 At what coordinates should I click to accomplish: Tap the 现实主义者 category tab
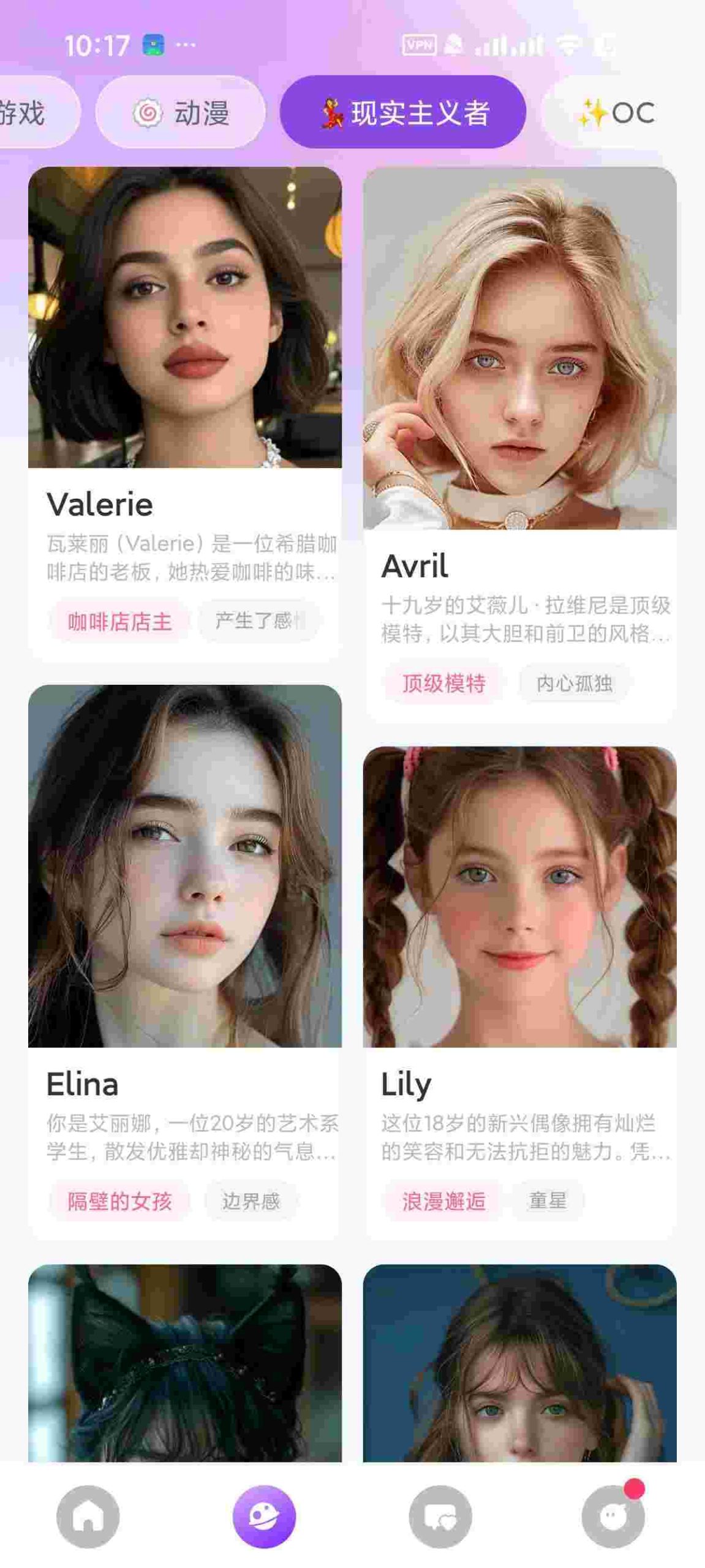click(x=403, y=113)
